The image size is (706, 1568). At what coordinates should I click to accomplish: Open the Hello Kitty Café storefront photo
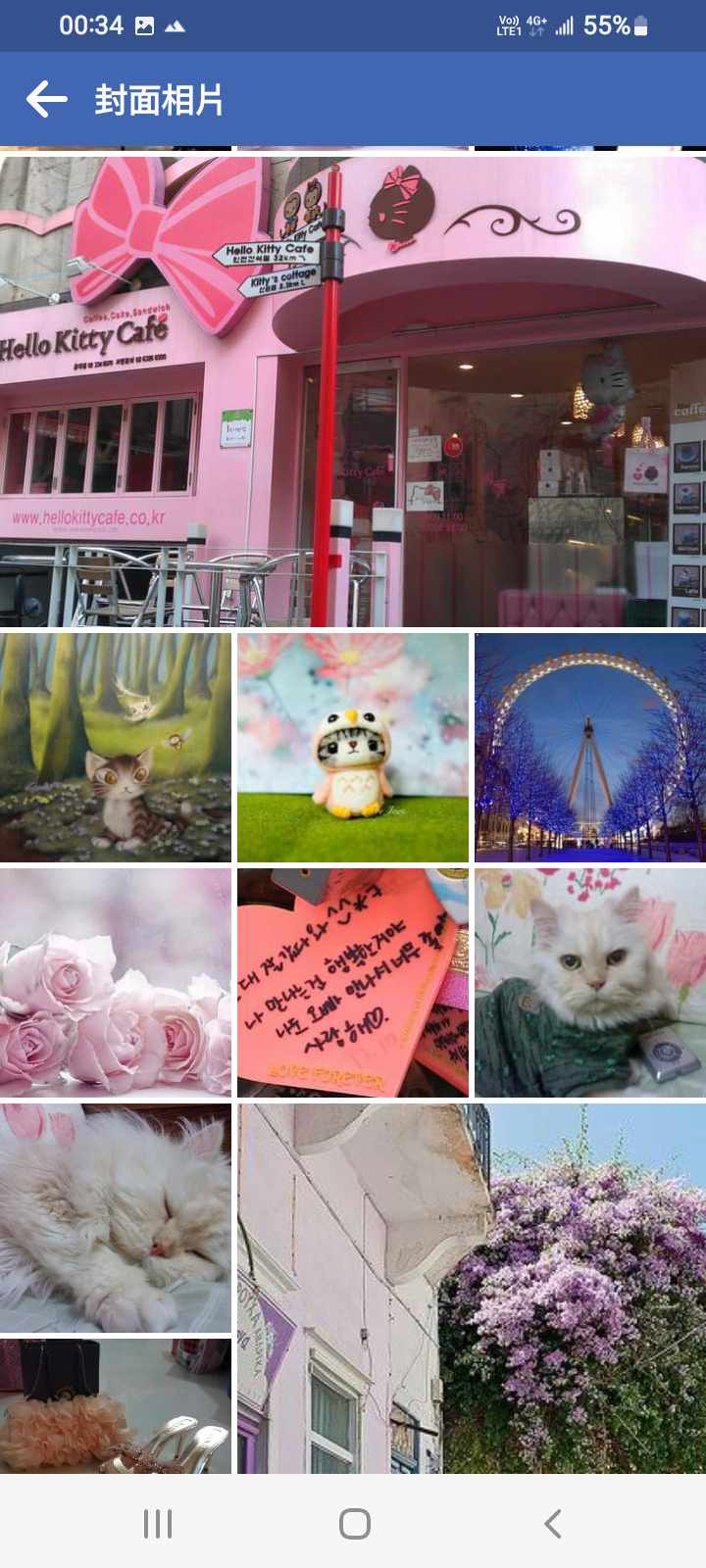353,392
